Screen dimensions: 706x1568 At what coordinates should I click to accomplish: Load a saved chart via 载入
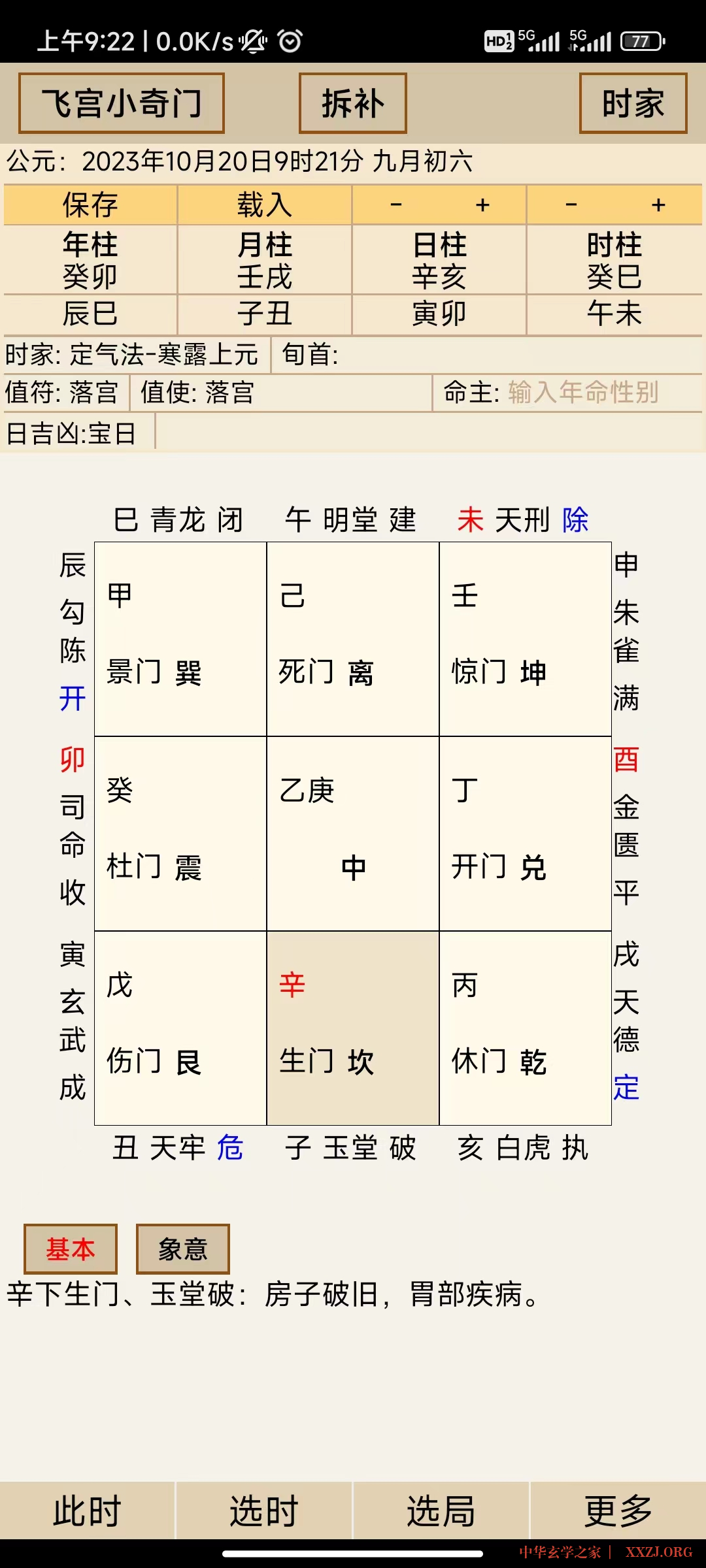[x=265, y=205]
